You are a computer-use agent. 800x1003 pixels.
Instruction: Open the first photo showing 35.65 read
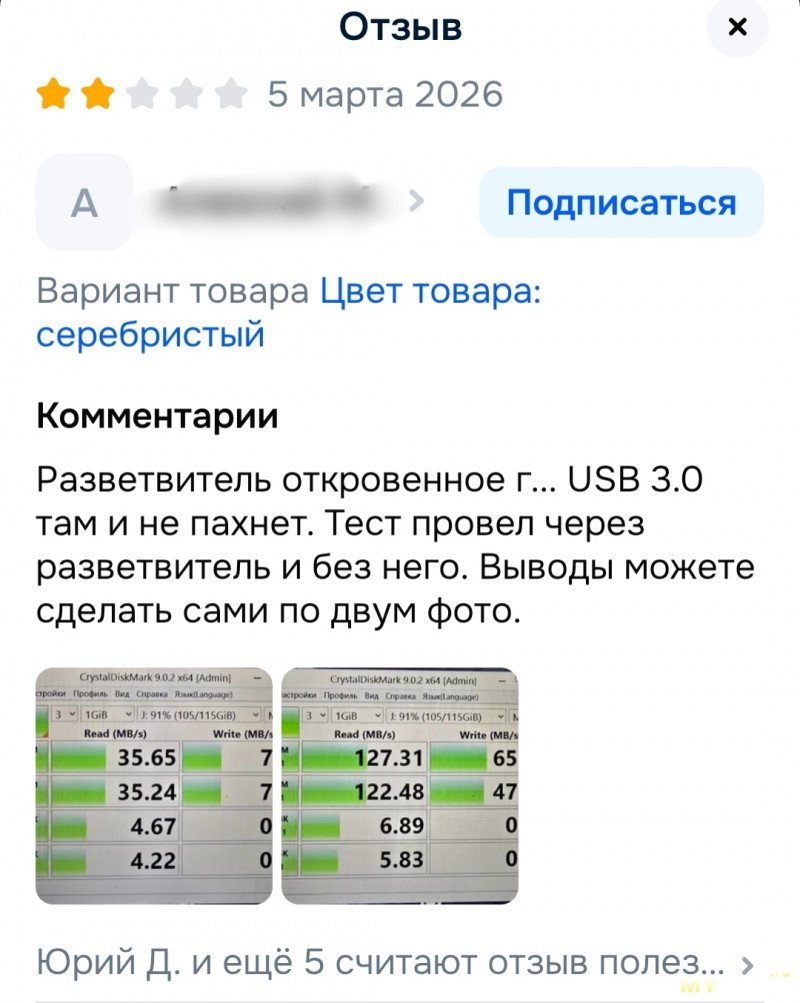[154, 786]
